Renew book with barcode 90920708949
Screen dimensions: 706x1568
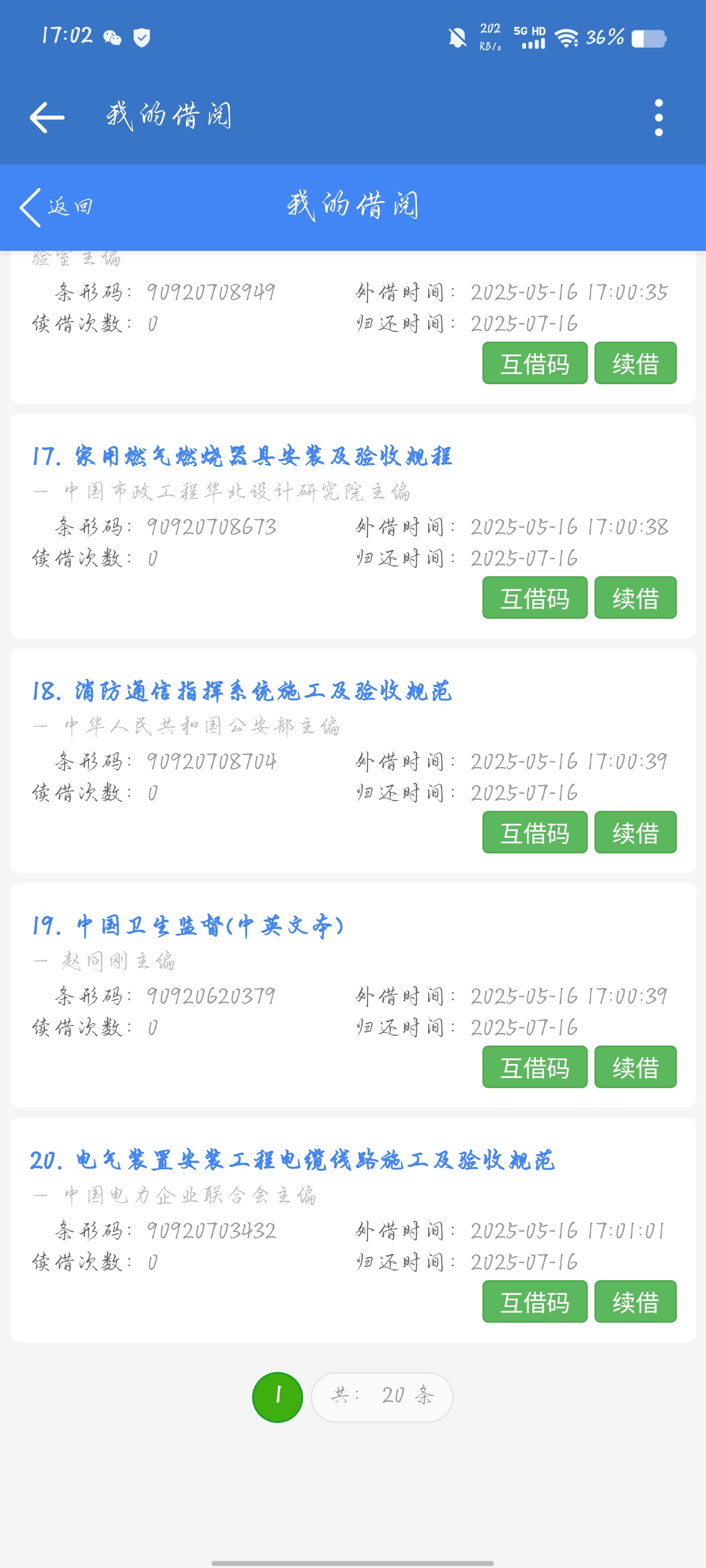635,363
